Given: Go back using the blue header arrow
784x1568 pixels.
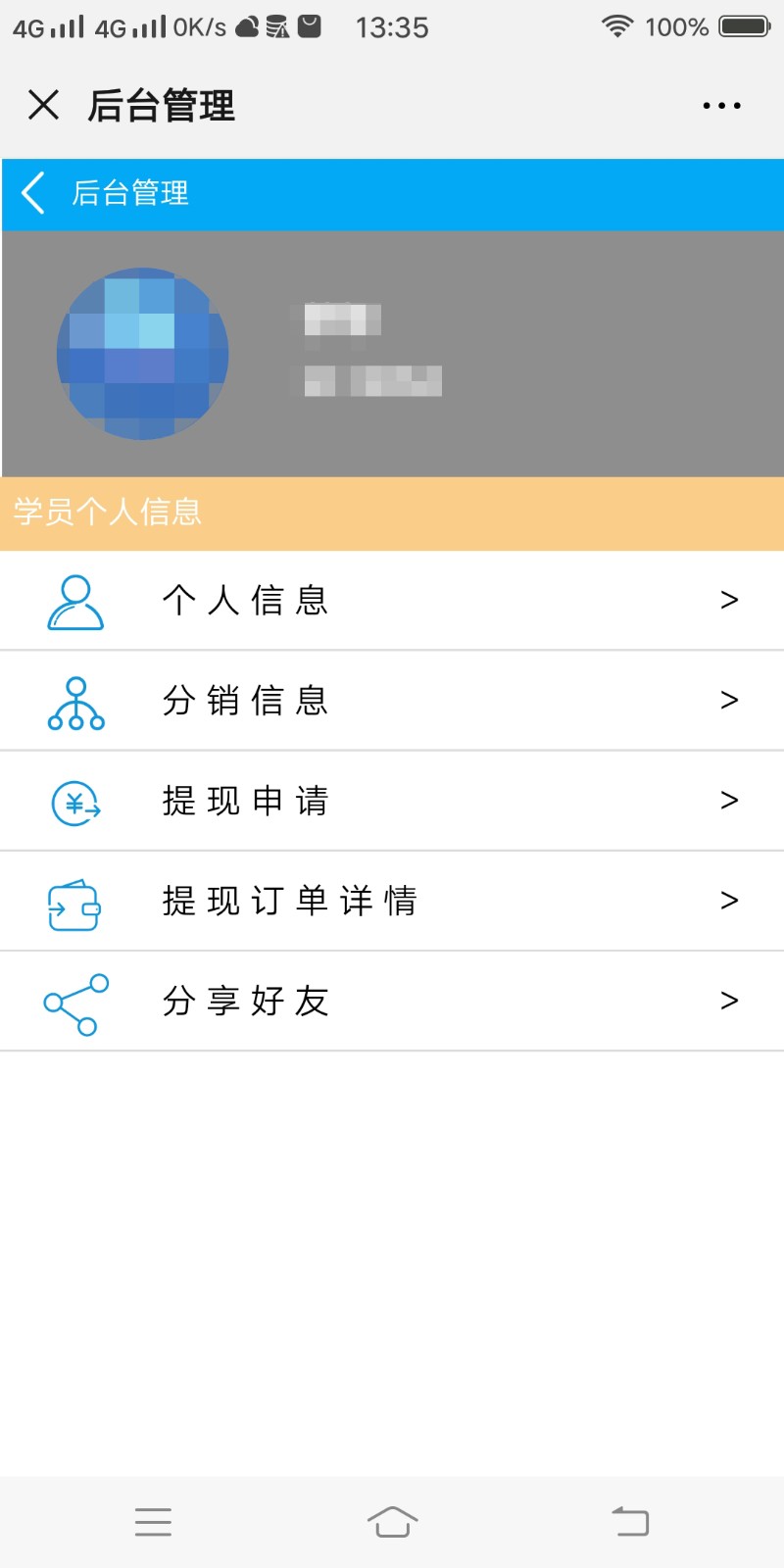Looking at the screenshot, I should pos(34,193).
